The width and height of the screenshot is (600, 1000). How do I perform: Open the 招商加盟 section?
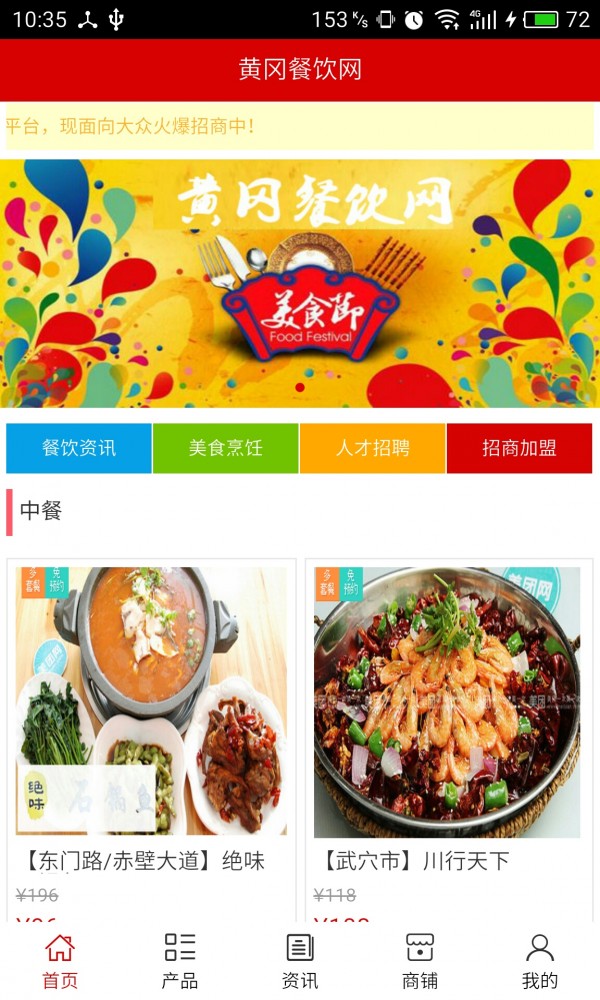tap(519, 448)
